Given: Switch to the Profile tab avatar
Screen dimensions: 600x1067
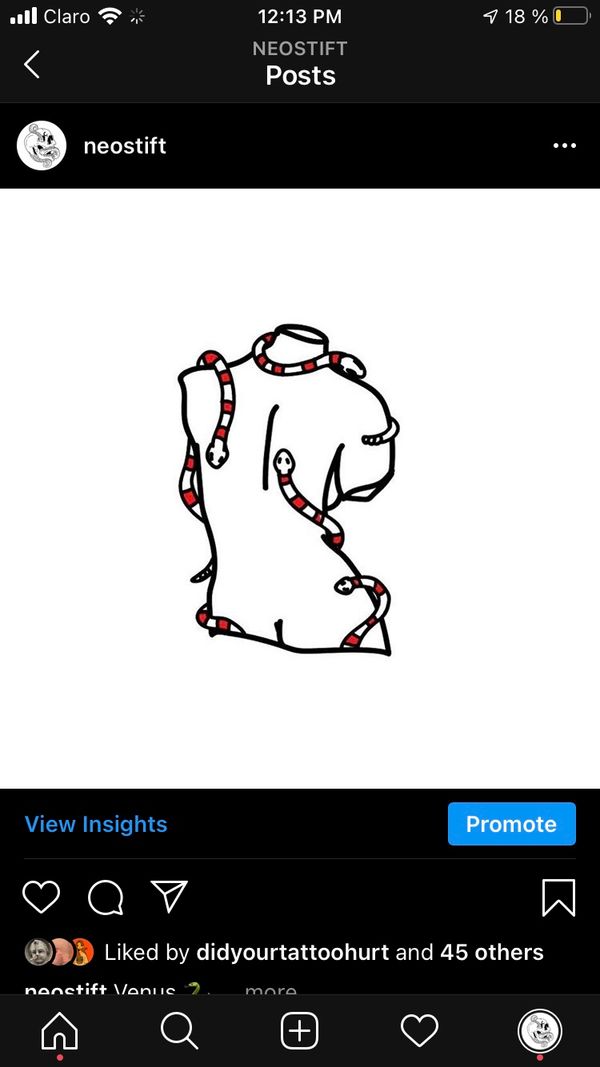Looking at the screenshot, I should pyautogui.click(x=540, y=1030).
